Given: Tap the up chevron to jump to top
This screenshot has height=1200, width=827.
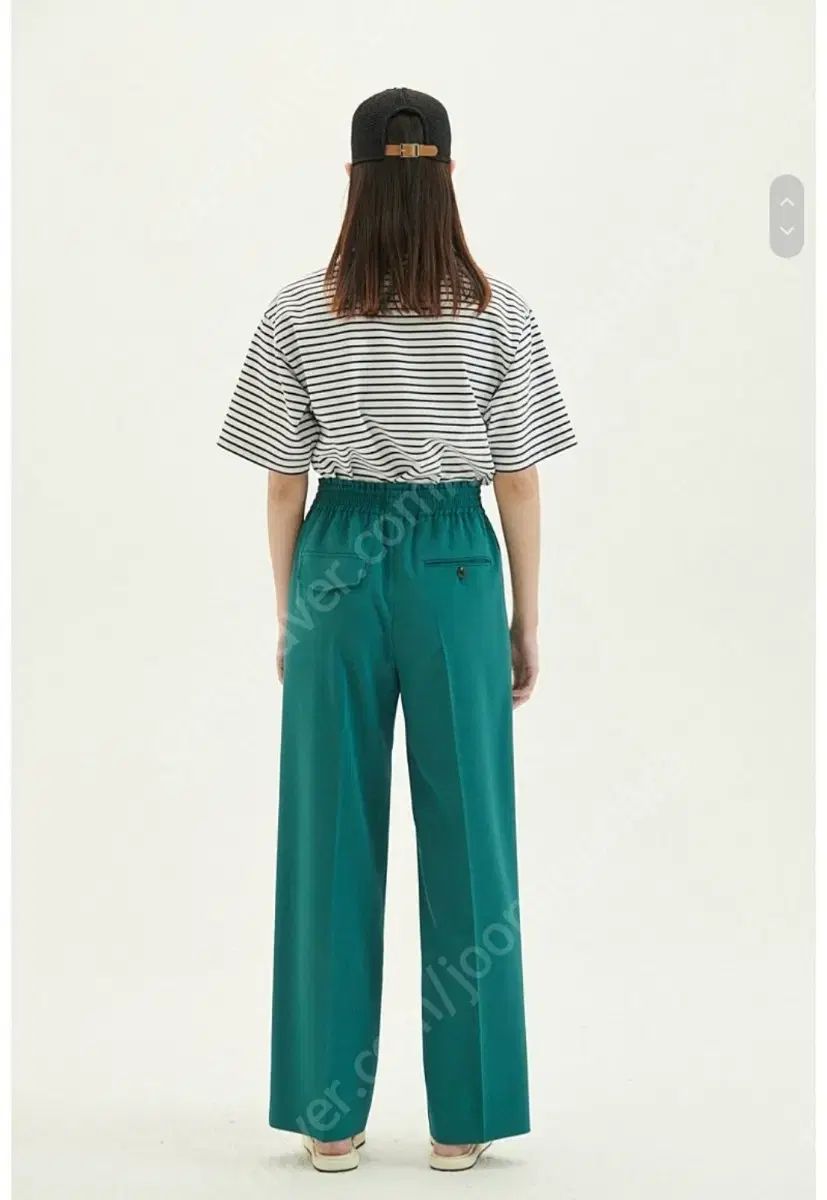Looking at the screenshot, I should [787, 202].
